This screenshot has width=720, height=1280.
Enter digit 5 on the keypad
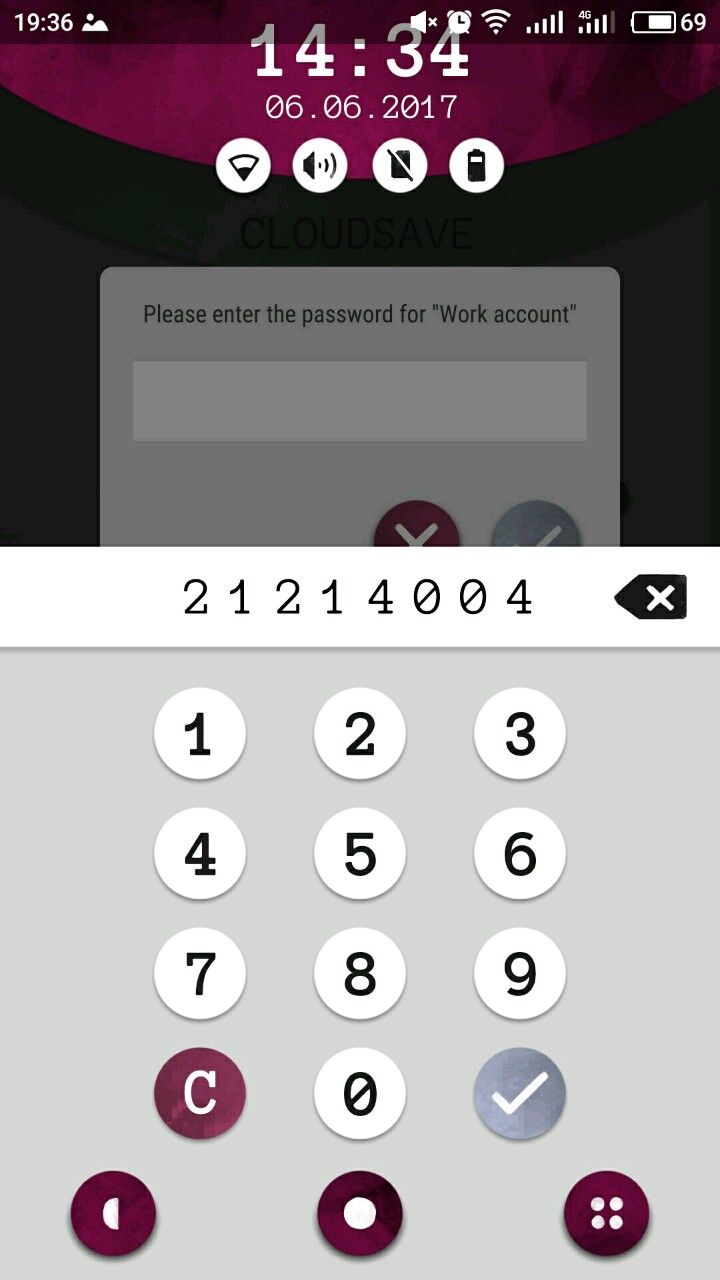click(x=360, y=854)
